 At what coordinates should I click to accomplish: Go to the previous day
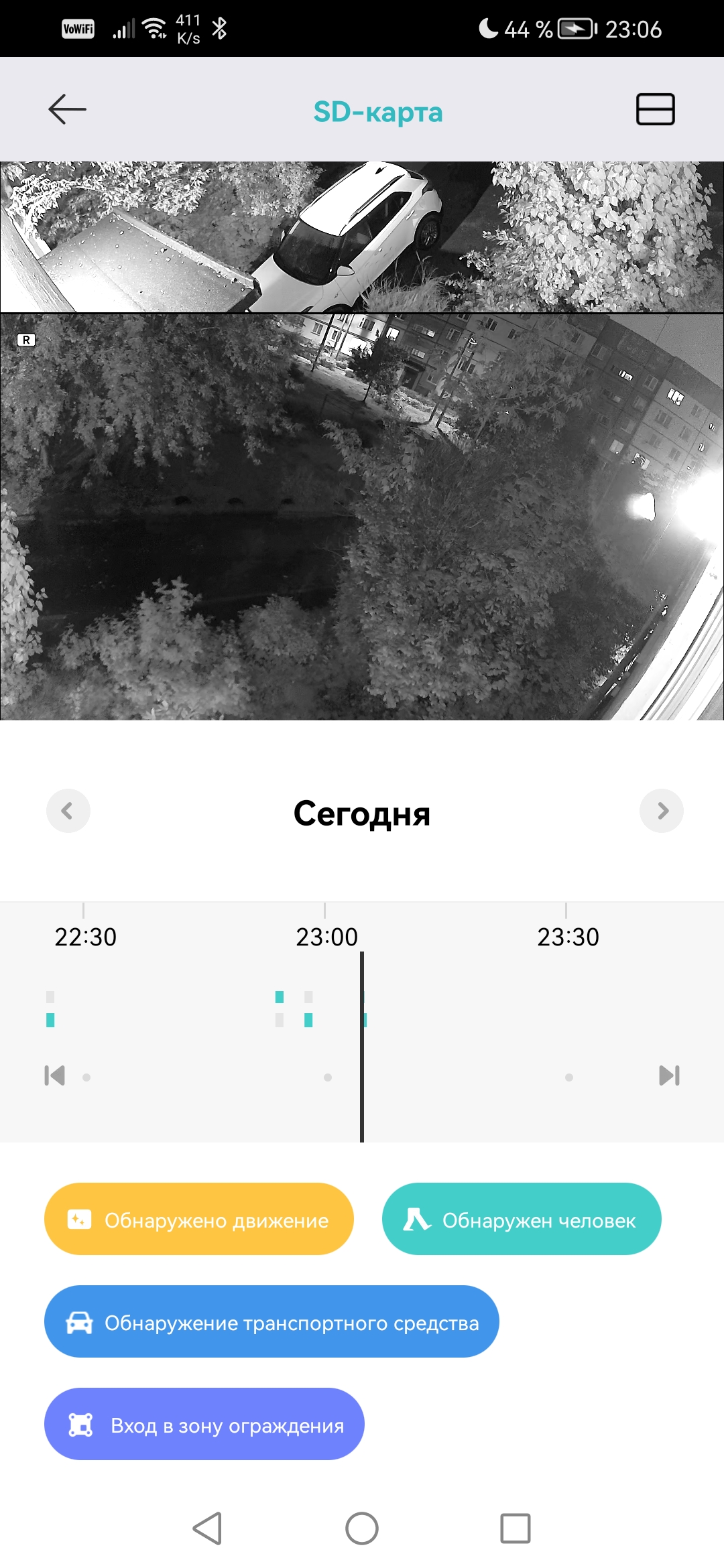point(68,811)
